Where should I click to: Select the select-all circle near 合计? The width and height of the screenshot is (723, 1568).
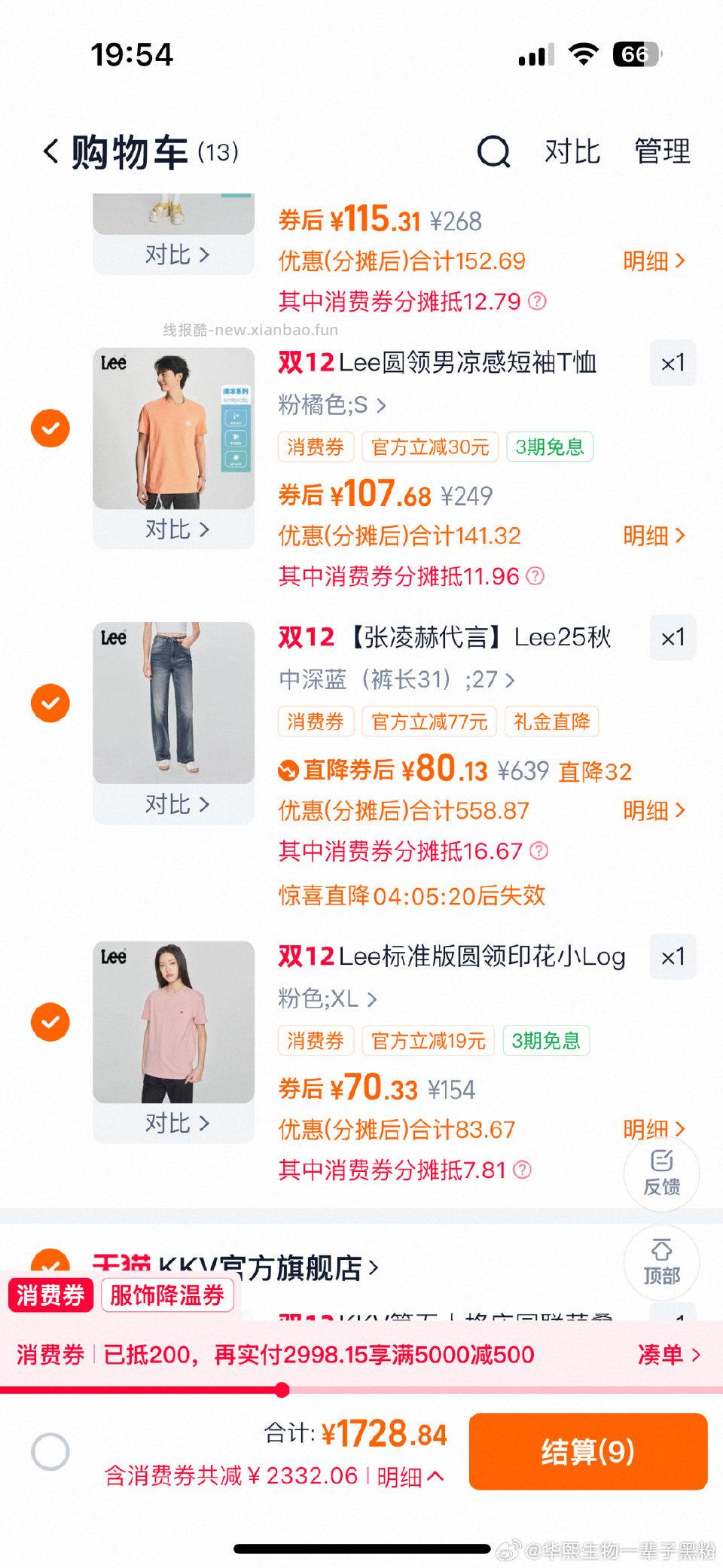tap(51, 1450)
